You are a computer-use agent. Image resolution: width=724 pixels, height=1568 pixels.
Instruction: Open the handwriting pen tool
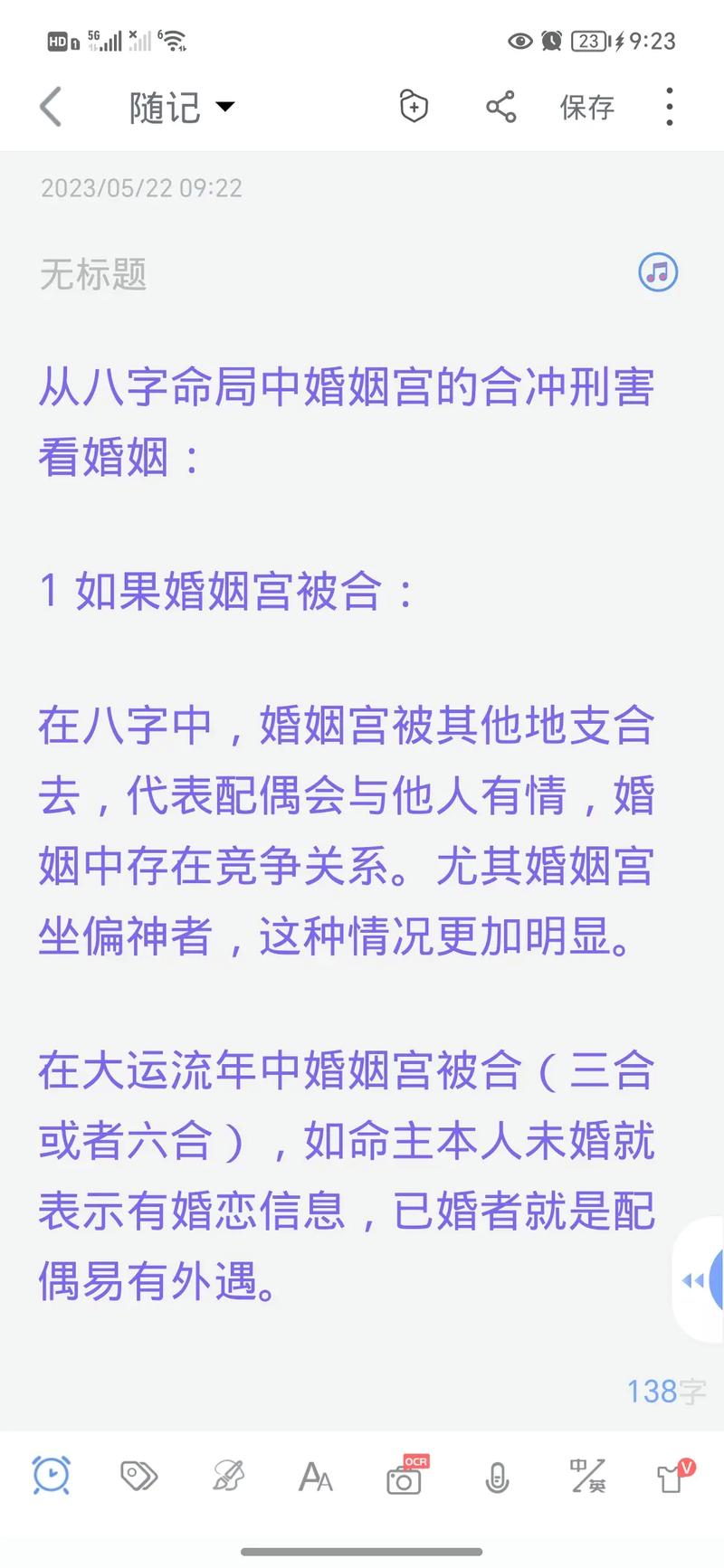(x=227, y=1476)
